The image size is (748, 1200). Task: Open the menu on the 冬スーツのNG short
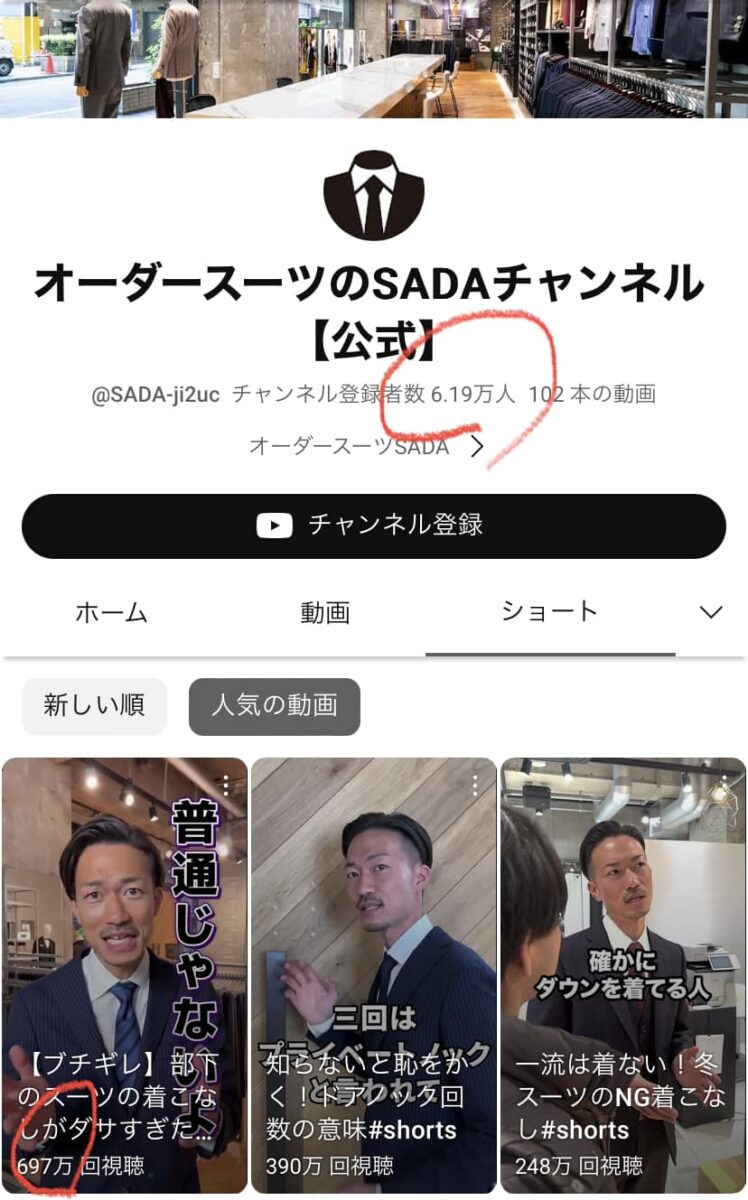pos(725,785)
